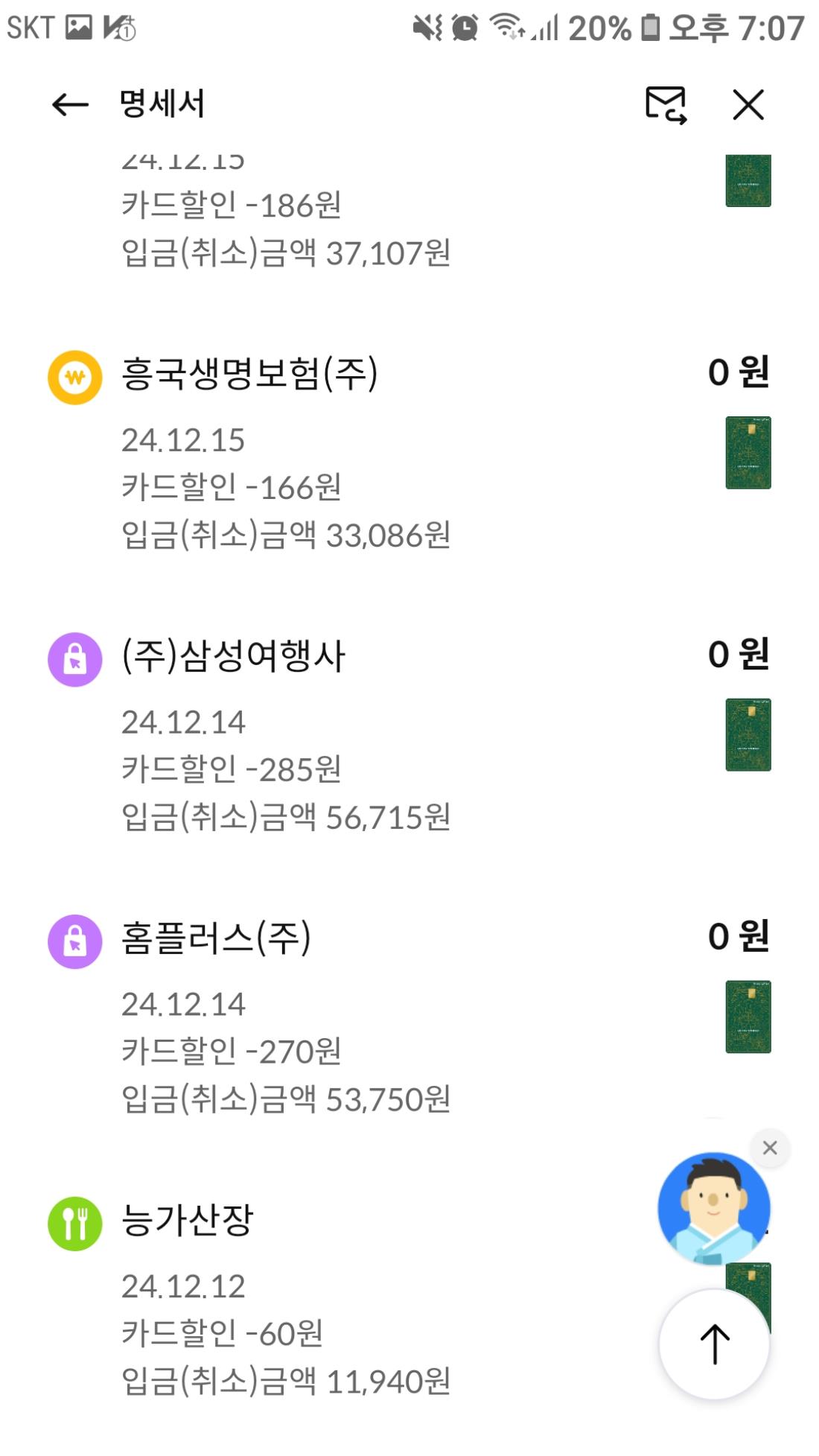Open the chatbot assistant avatar

tap(713, 1208)
